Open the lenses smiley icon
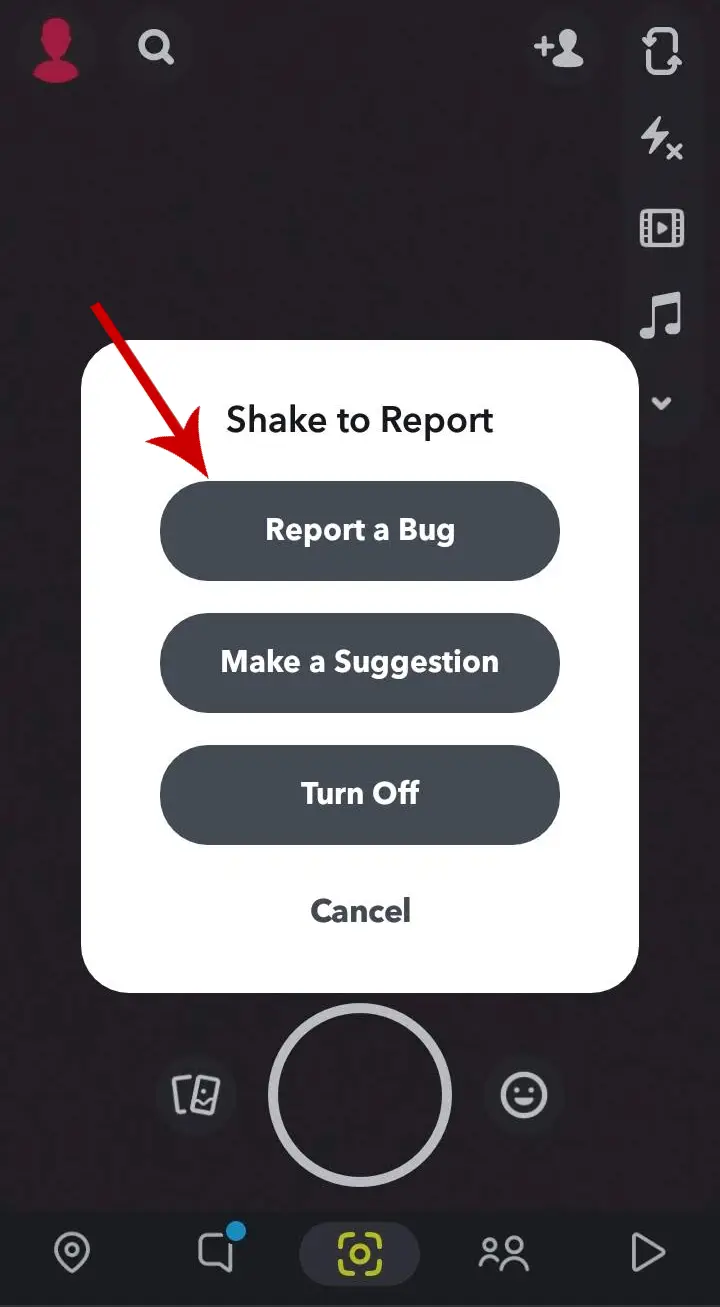Viewport: 720px width, 1307px height. [524, 1095]
